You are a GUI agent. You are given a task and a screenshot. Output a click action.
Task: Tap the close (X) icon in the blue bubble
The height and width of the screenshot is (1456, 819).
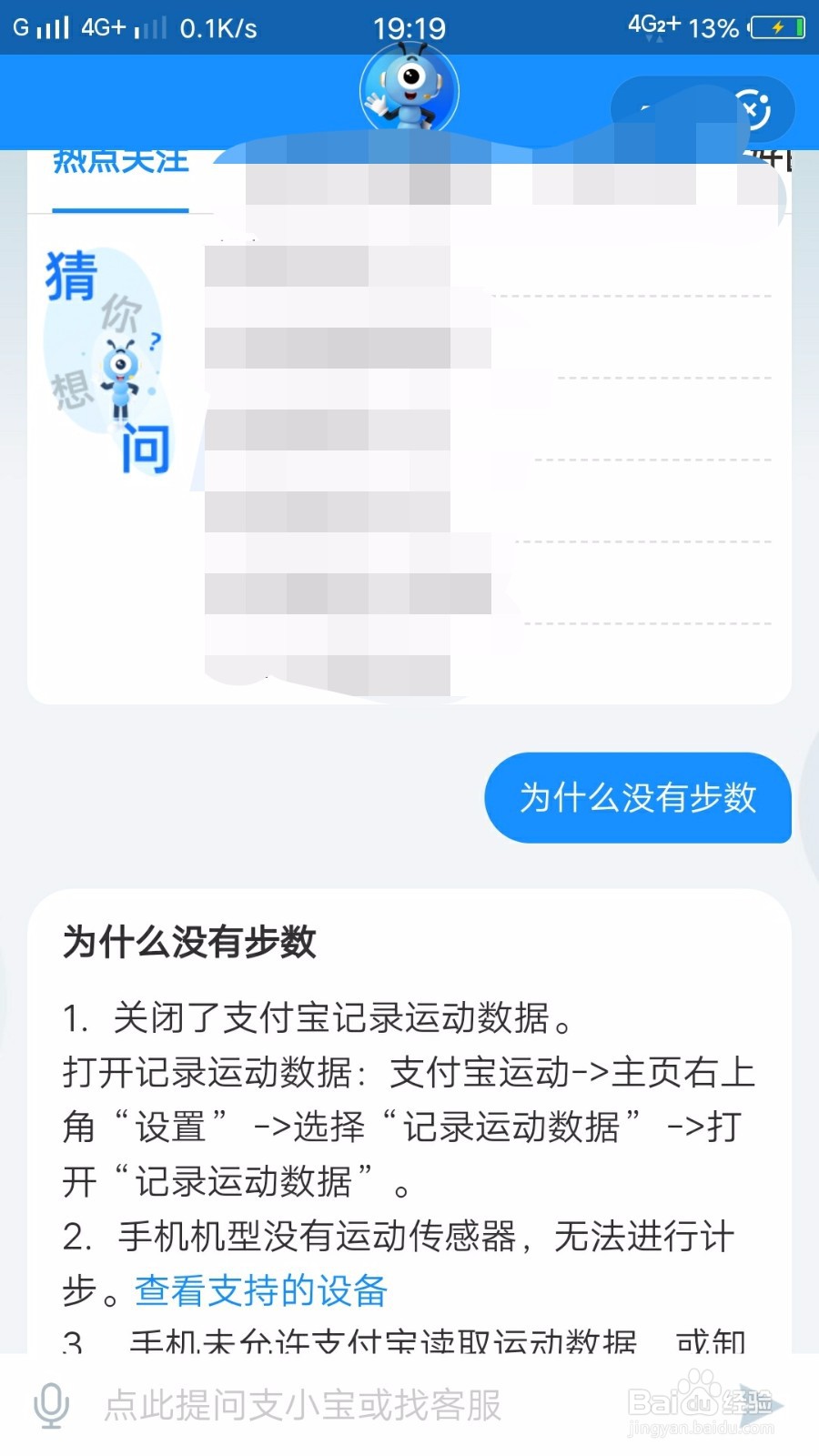(x=753, y=109)
